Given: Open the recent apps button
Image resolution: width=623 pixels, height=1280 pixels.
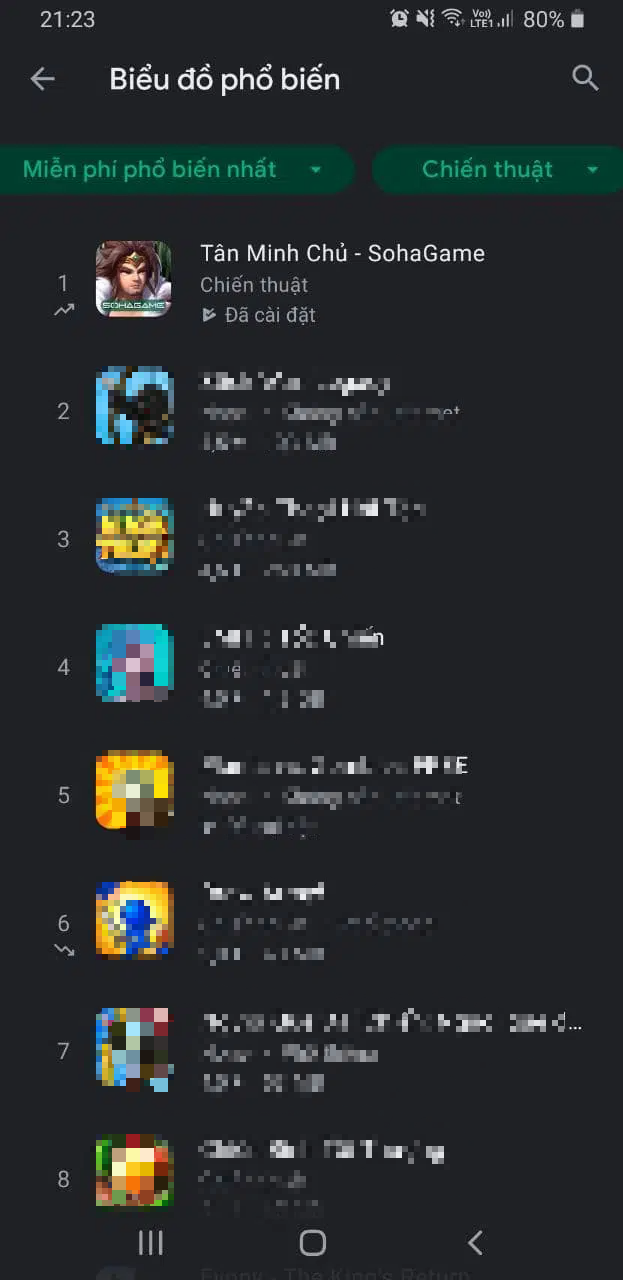Looking at the screenshot, I should point(151,1243).
